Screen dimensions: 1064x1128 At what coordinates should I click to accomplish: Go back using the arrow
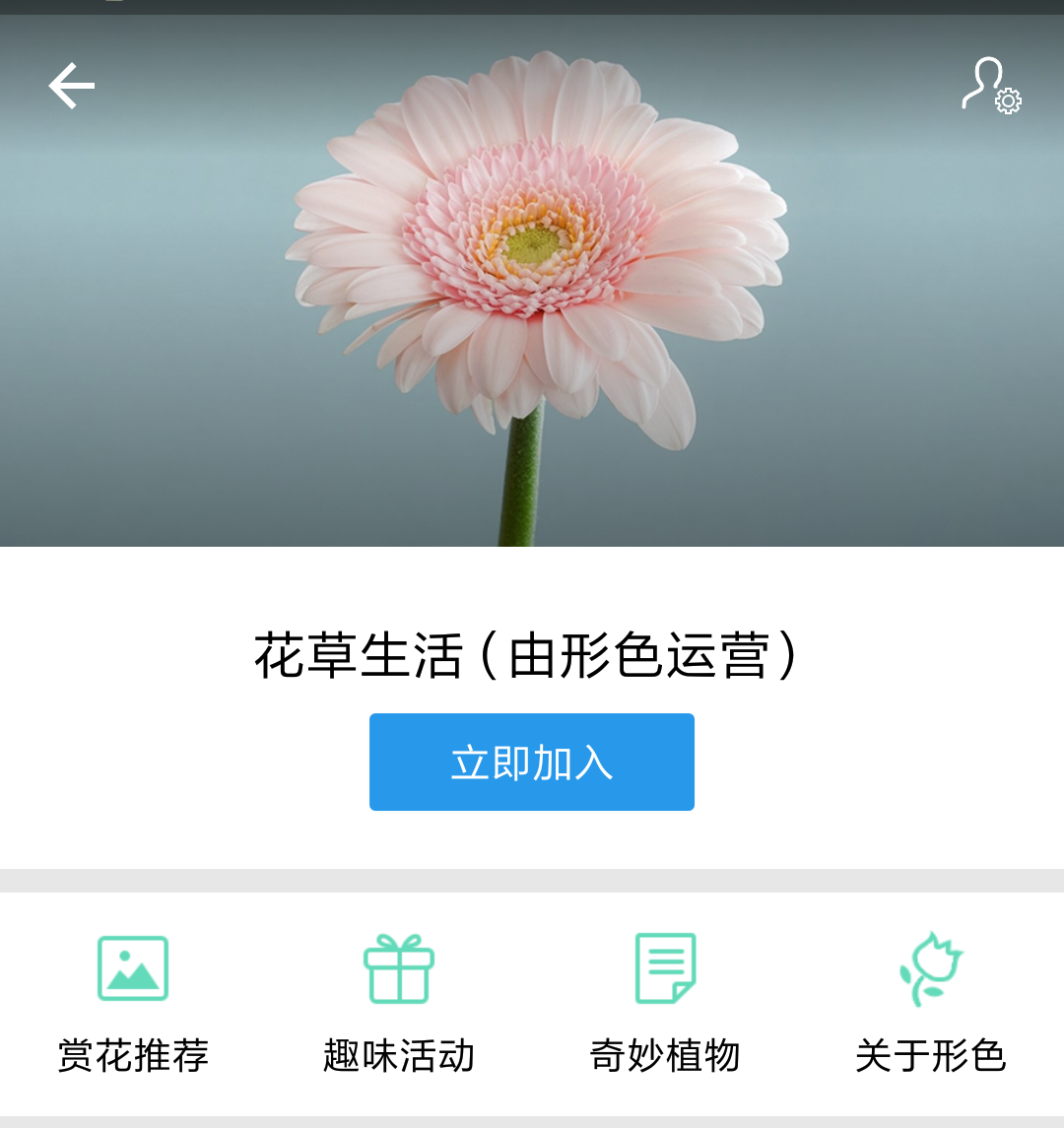(x=72, y=86)
